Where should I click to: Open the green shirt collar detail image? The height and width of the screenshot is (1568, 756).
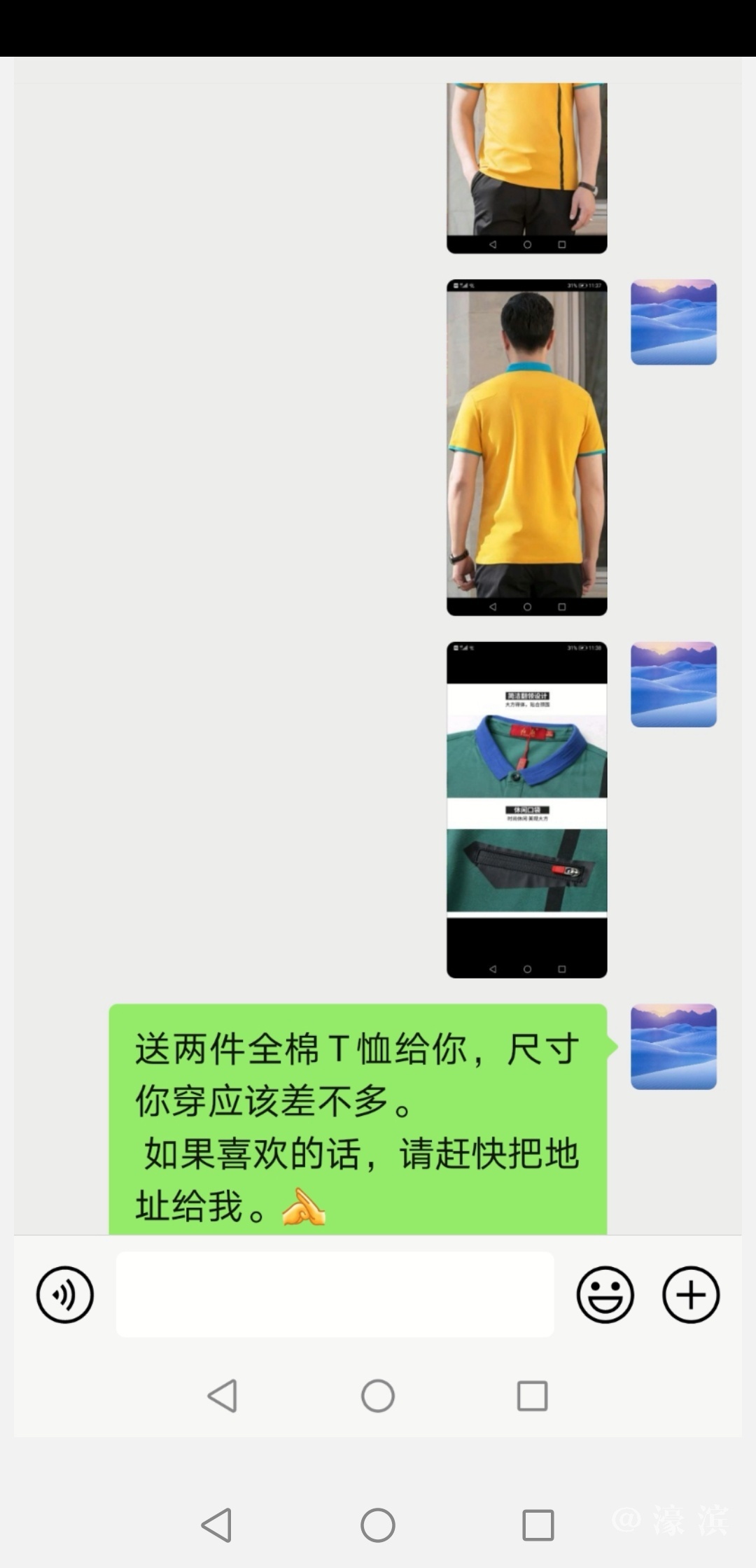tap(526, 809)
